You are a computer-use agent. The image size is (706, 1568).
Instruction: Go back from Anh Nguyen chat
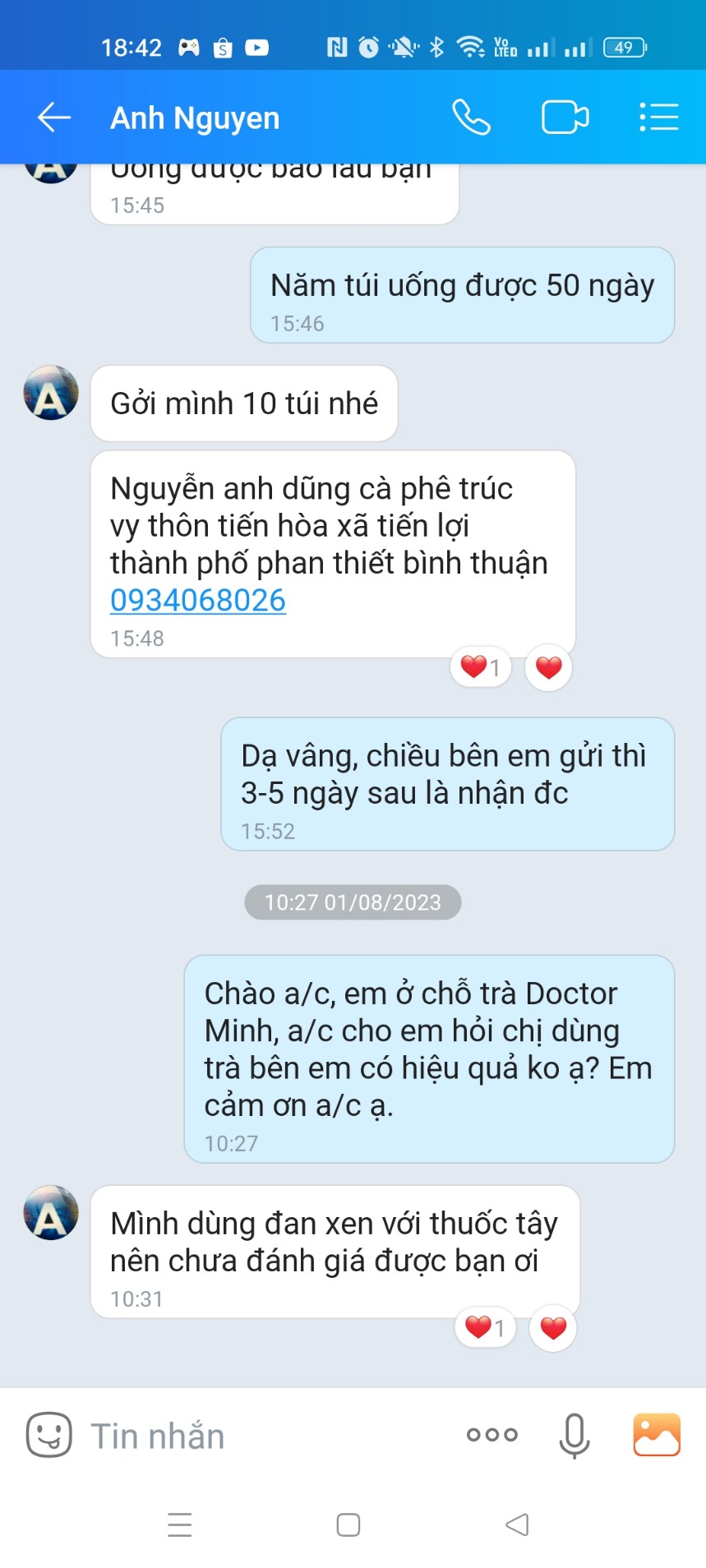[x=54, y=118]
